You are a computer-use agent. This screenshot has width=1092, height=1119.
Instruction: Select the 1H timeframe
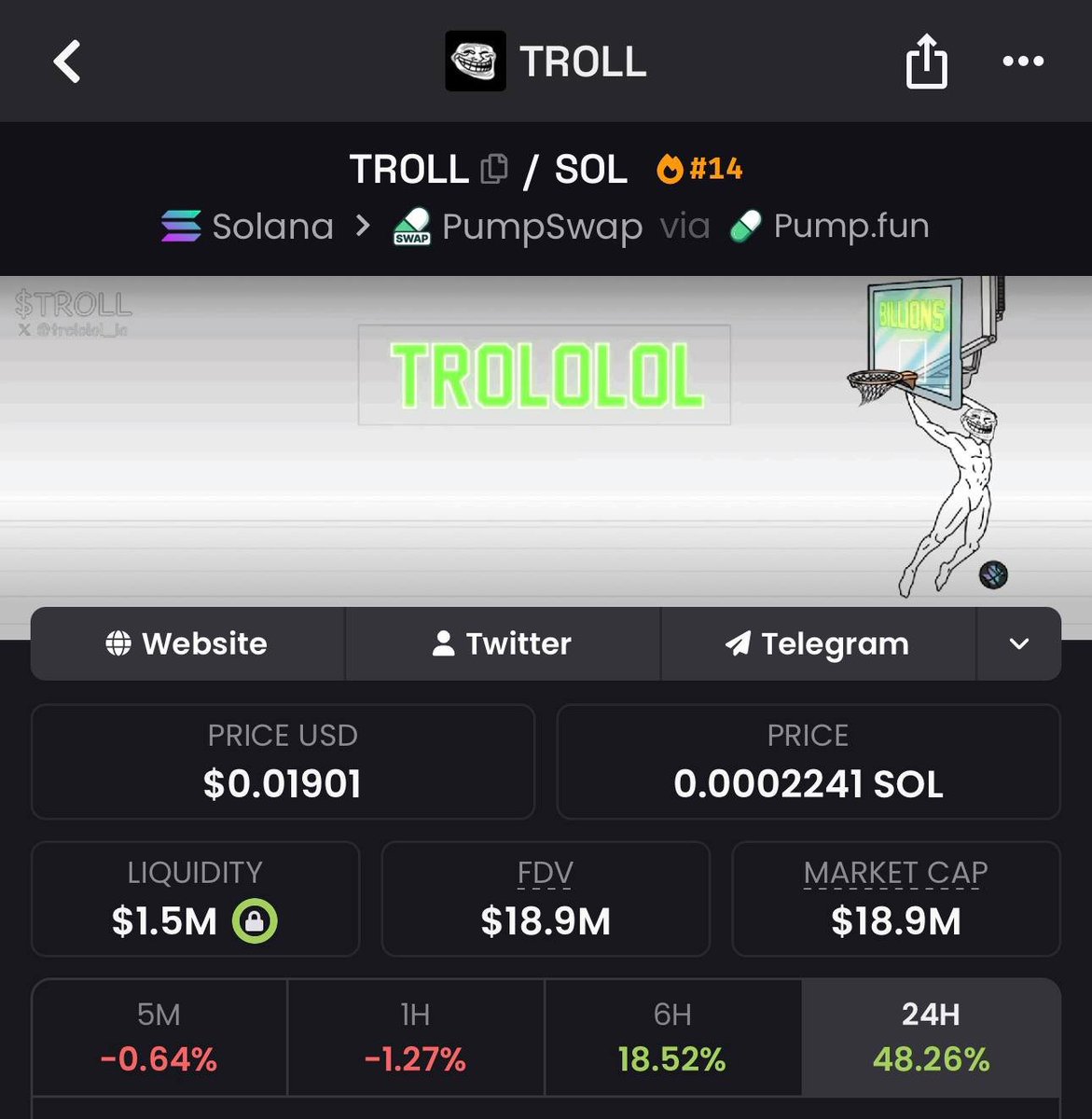416,1037
